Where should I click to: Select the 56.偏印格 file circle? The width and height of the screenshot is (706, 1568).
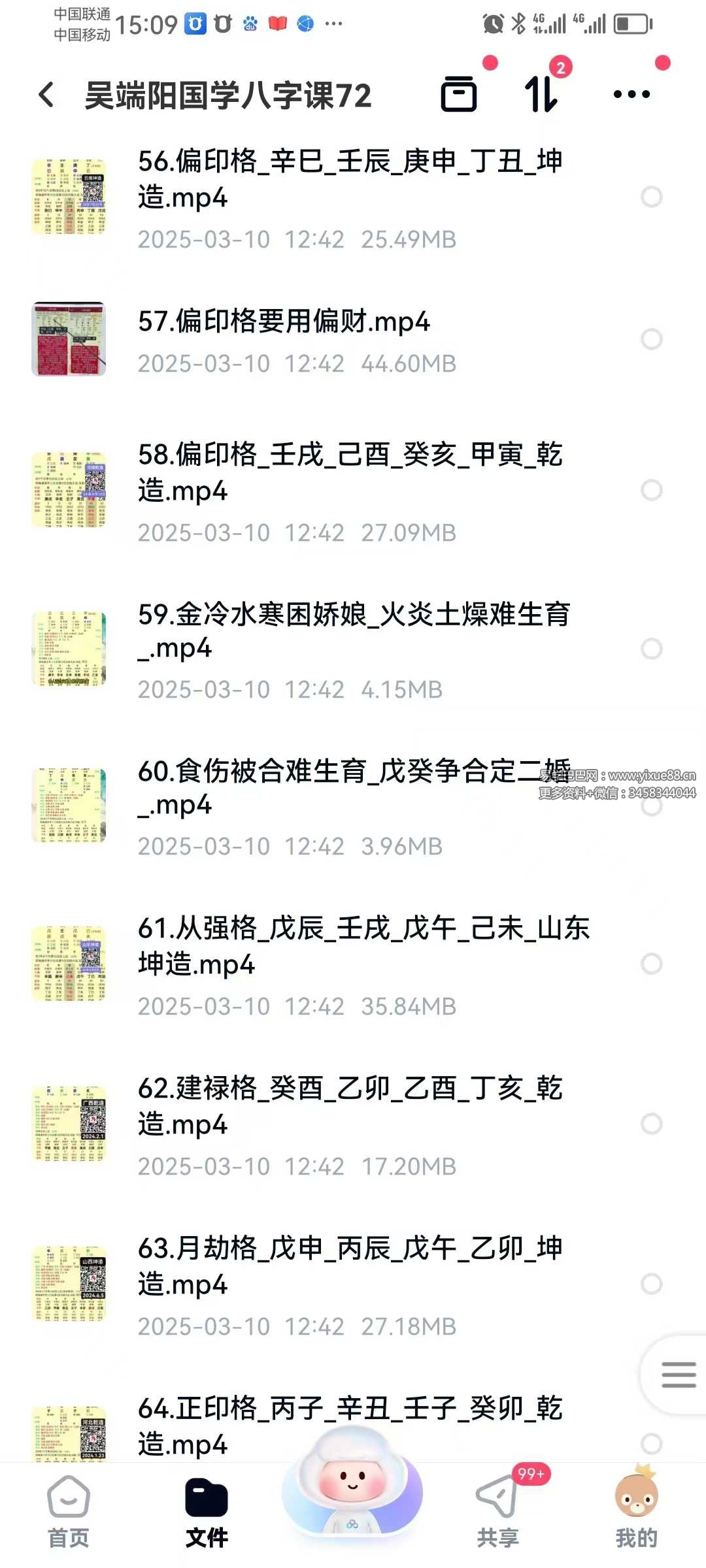pos(651,197)
